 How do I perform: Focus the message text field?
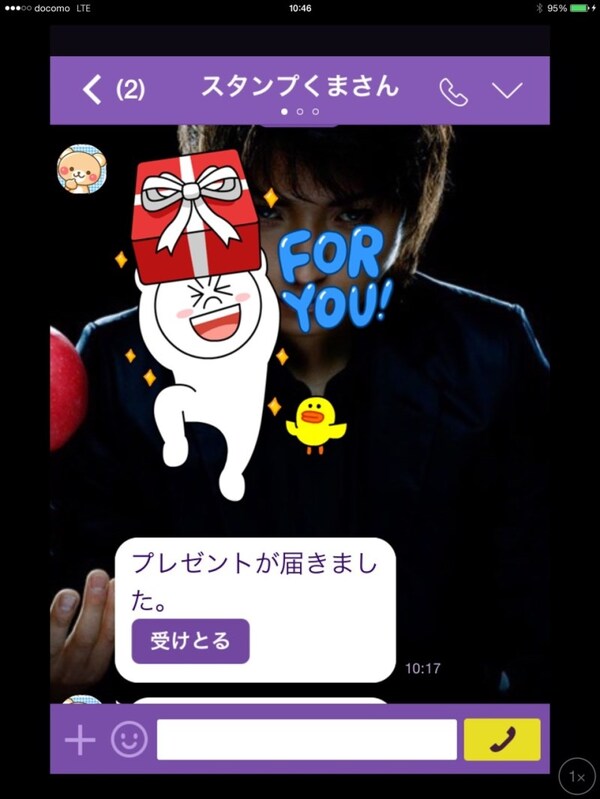[x=306, y=740]
